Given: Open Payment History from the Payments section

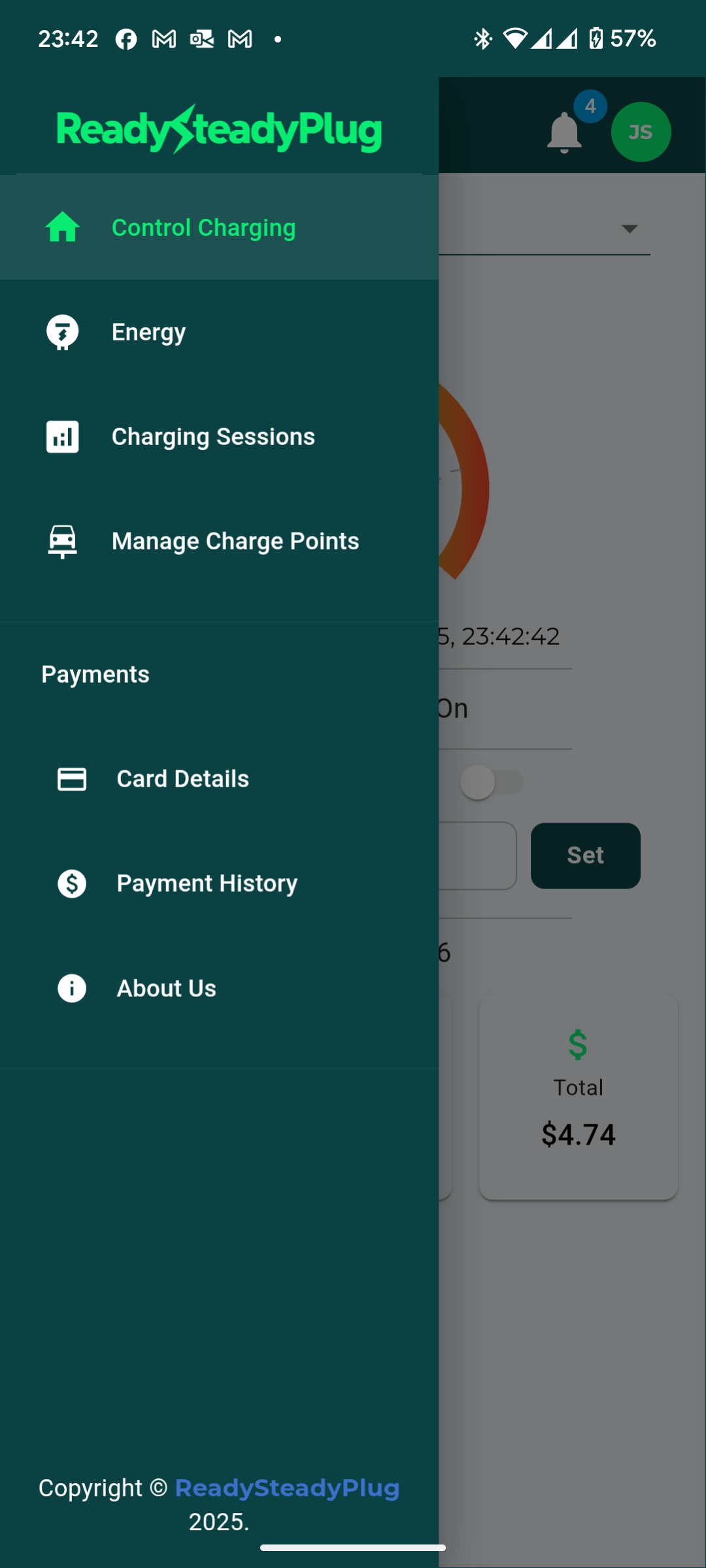Looking at the screenshot, I should (x=207, y=883).
